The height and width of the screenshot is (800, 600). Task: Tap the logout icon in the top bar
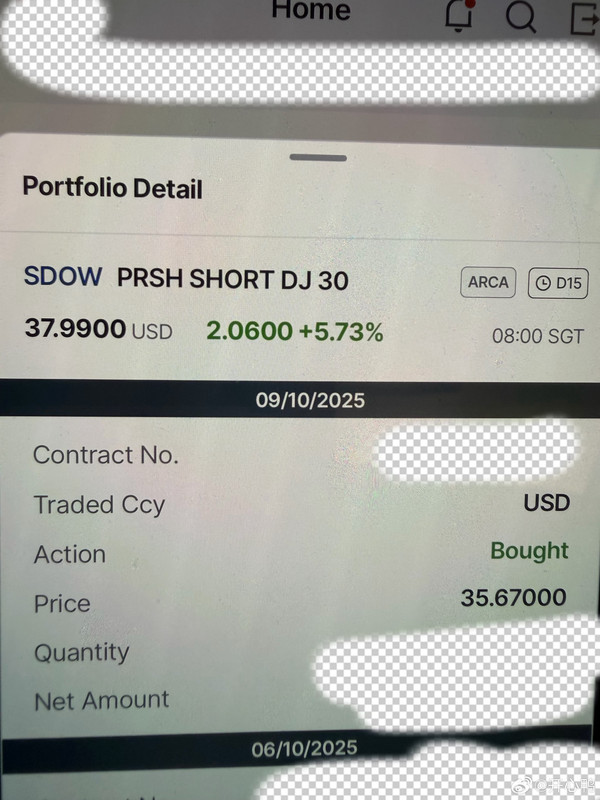click(583, 17)
